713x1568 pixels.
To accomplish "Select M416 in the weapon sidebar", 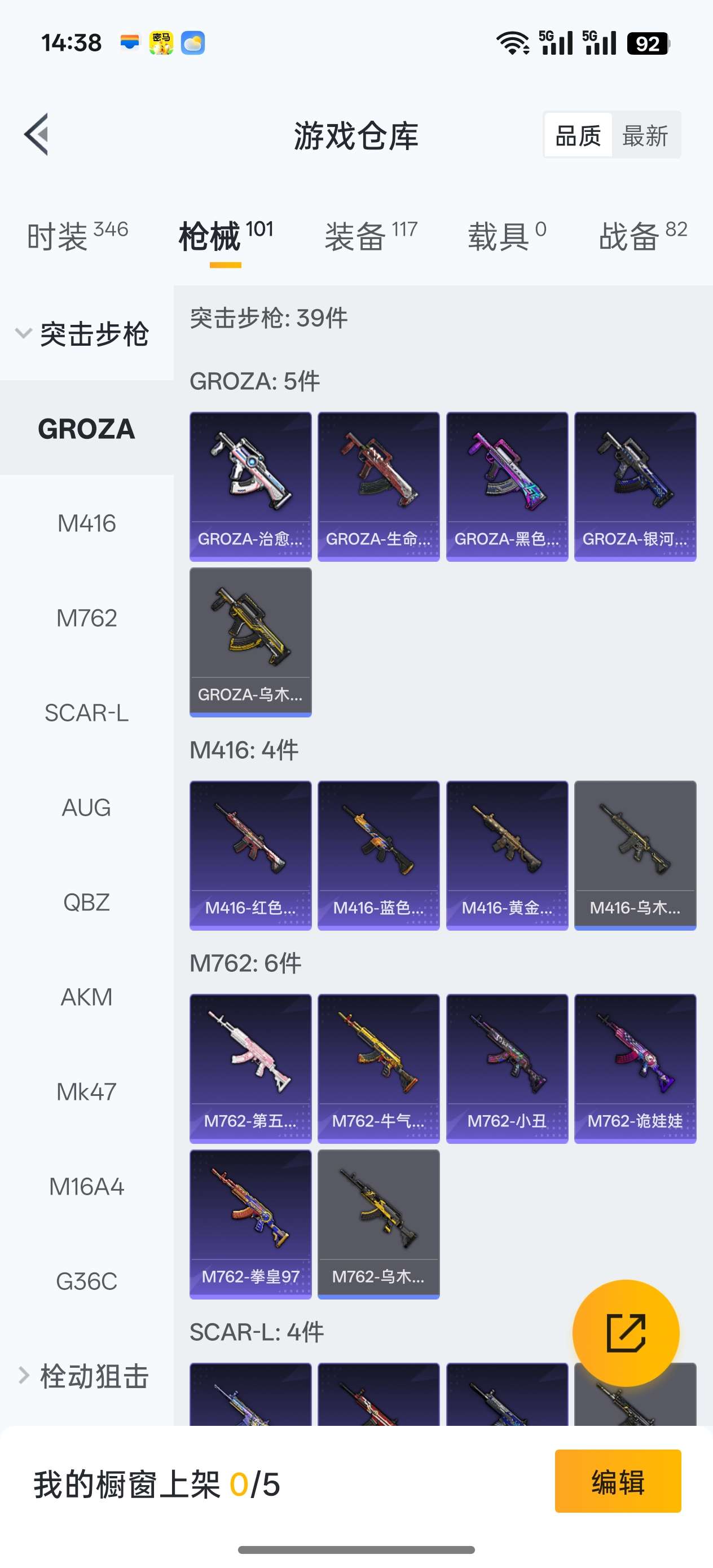I will pos(86,523).
